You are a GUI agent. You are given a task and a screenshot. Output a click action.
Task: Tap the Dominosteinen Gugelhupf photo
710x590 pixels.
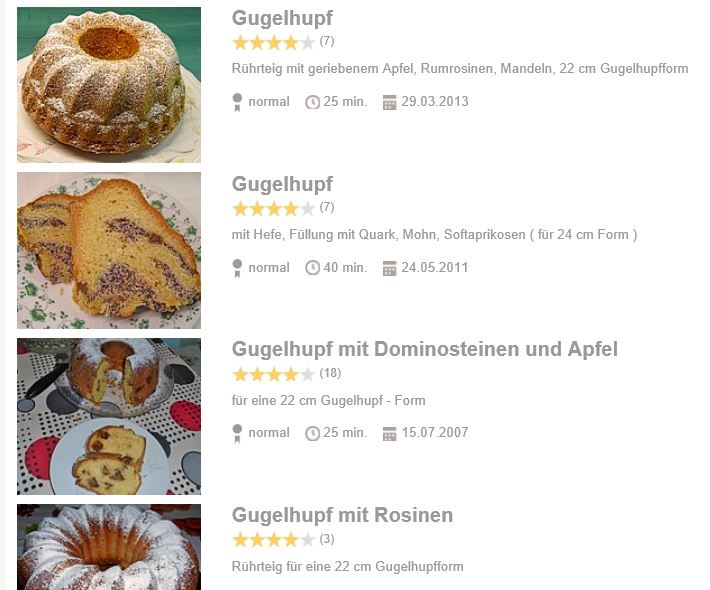pos(109,416)
